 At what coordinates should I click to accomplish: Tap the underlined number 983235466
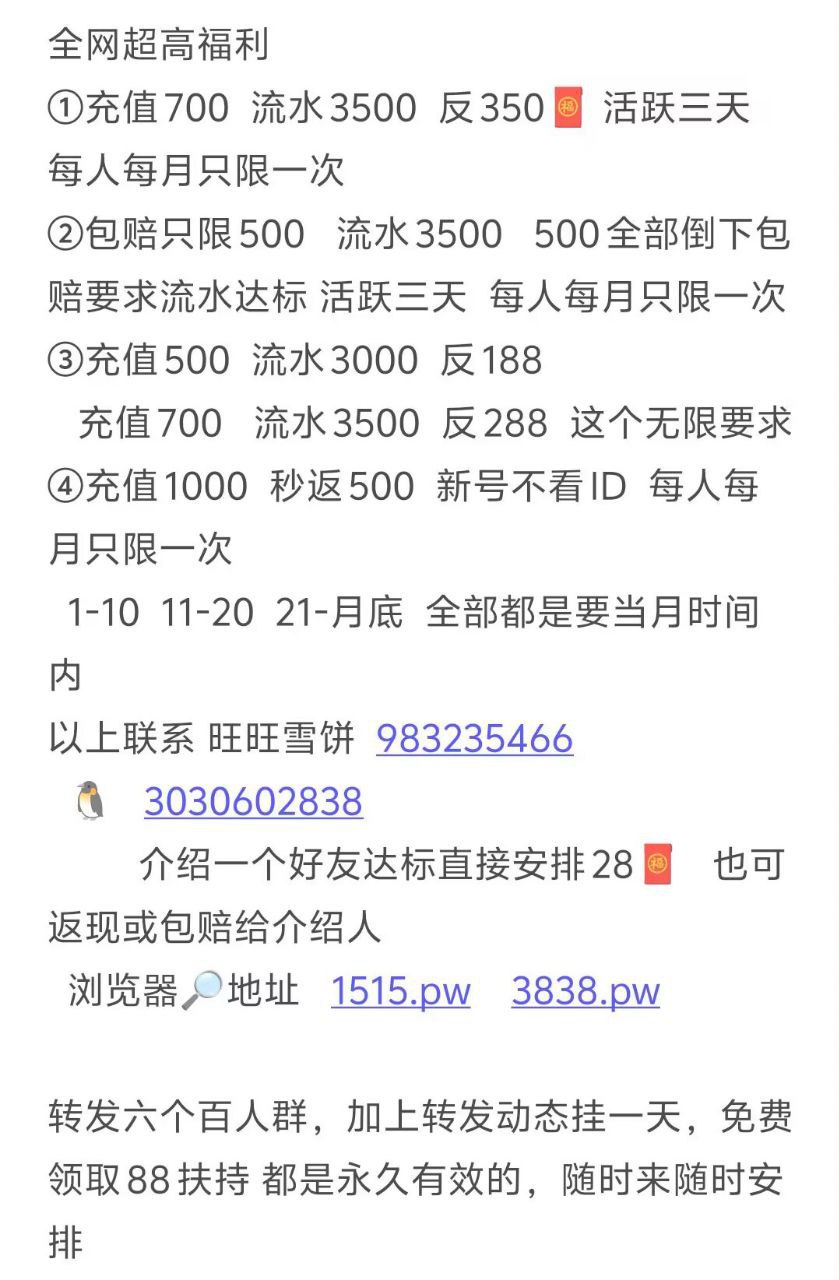tap(474, 739)
